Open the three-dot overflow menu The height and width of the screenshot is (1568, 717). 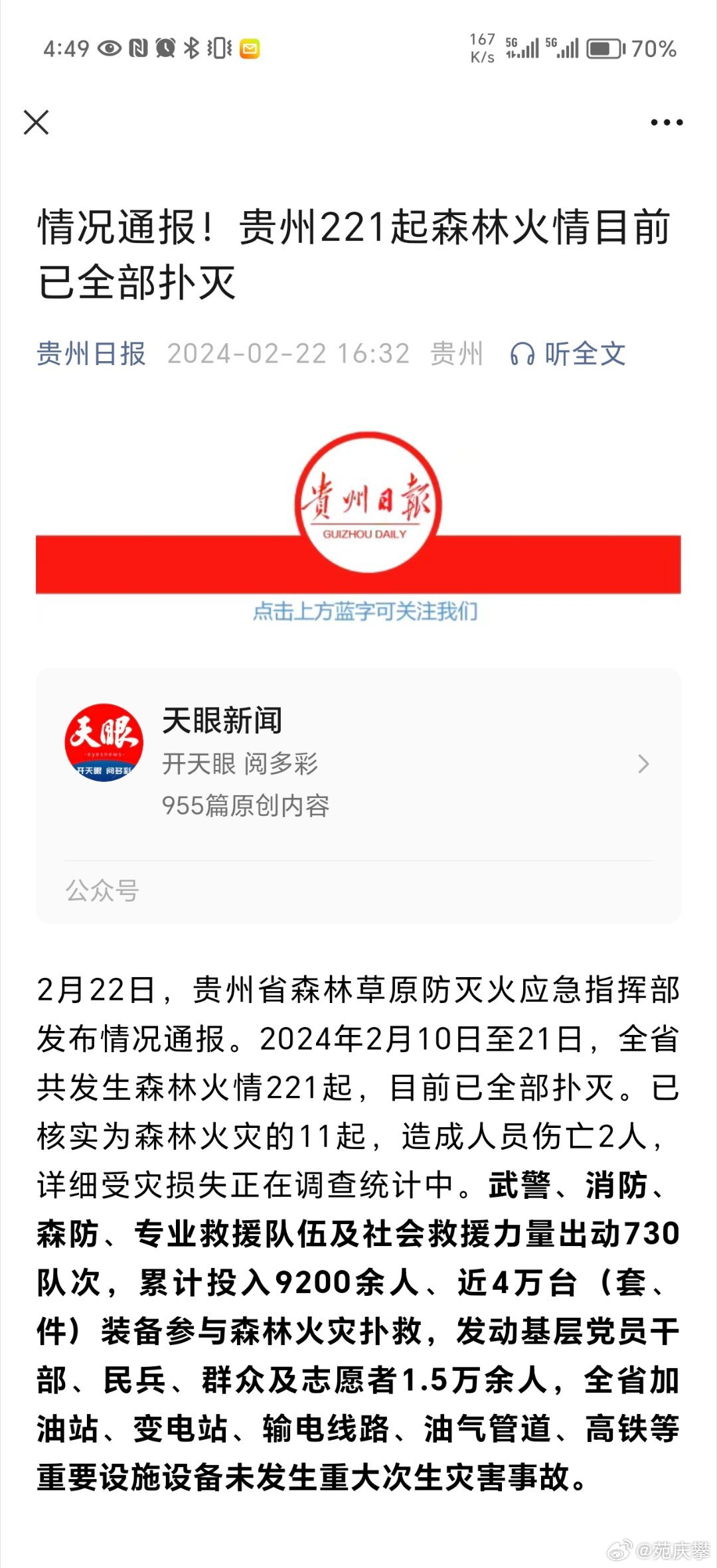(x=667, y=122)
